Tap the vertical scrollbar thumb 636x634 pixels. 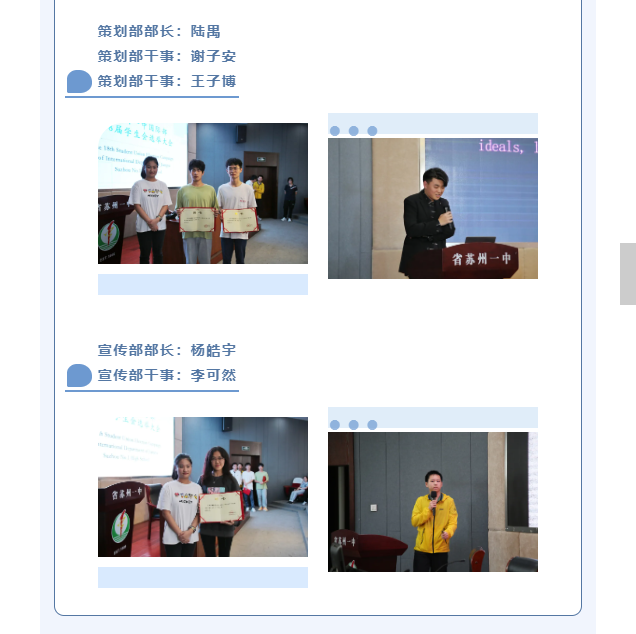point(627,273)
